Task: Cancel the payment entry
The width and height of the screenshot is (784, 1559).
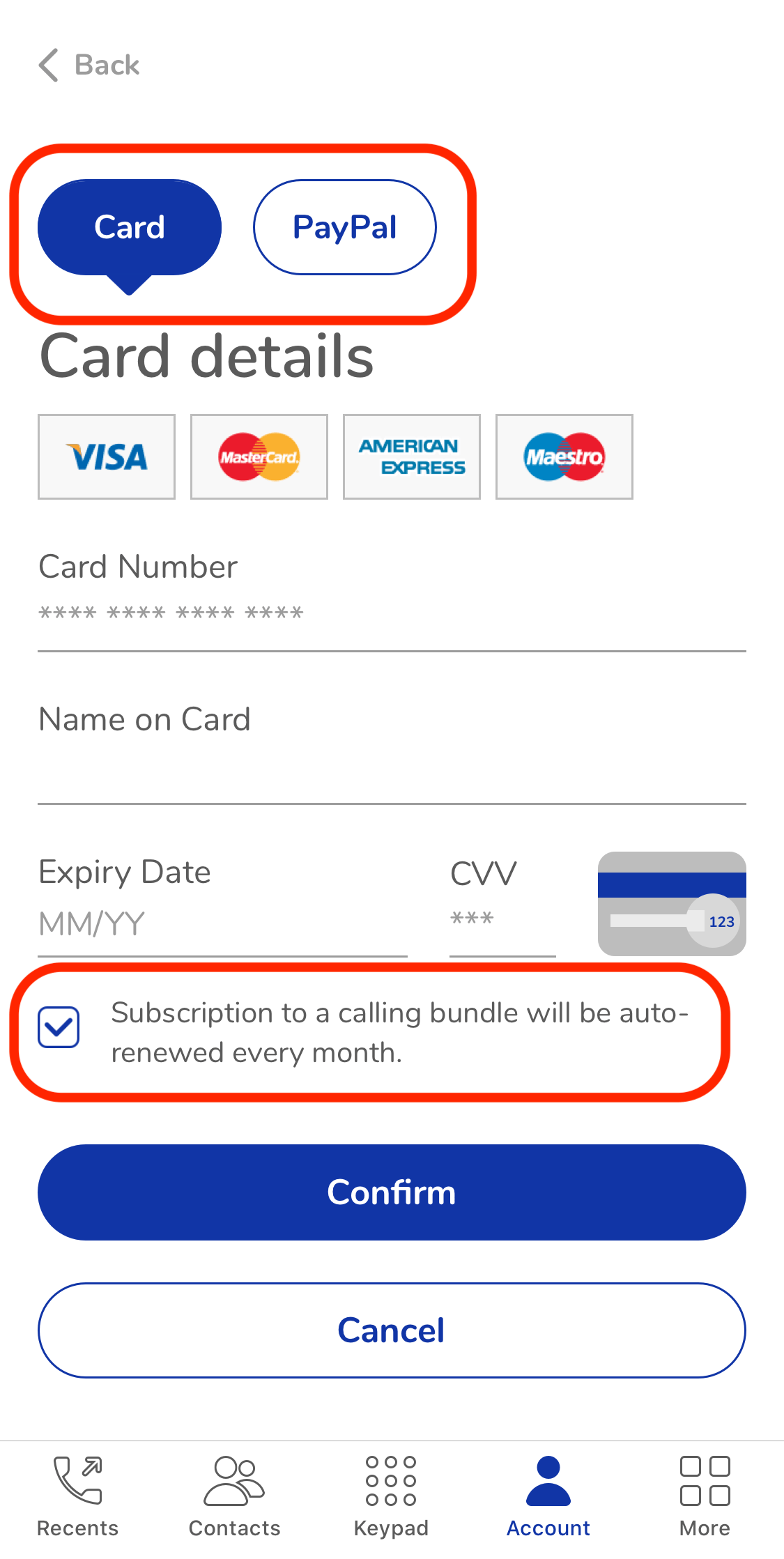Action: (392, 1330)
